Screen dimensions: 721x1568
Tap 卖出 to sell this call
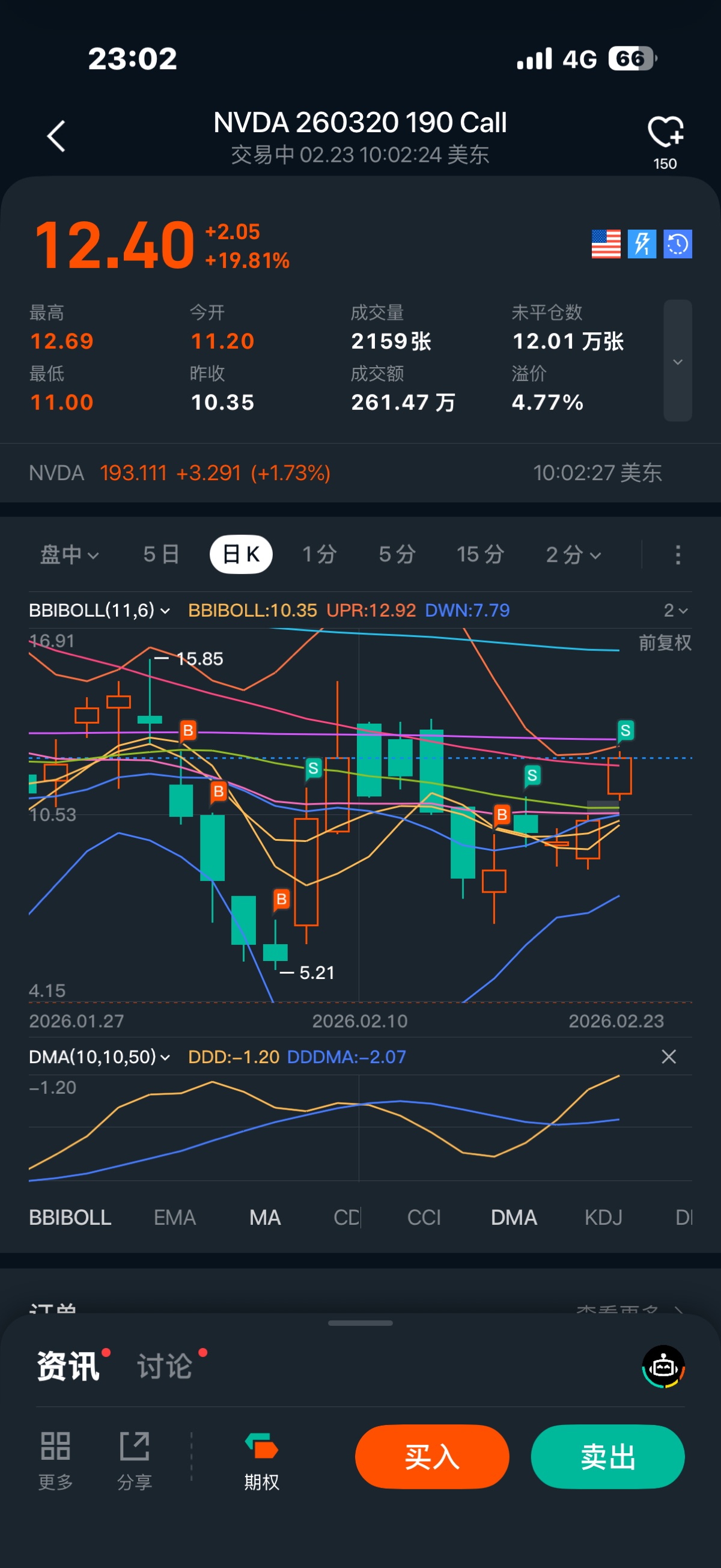pyautogui.click(x=608, y=1457)
